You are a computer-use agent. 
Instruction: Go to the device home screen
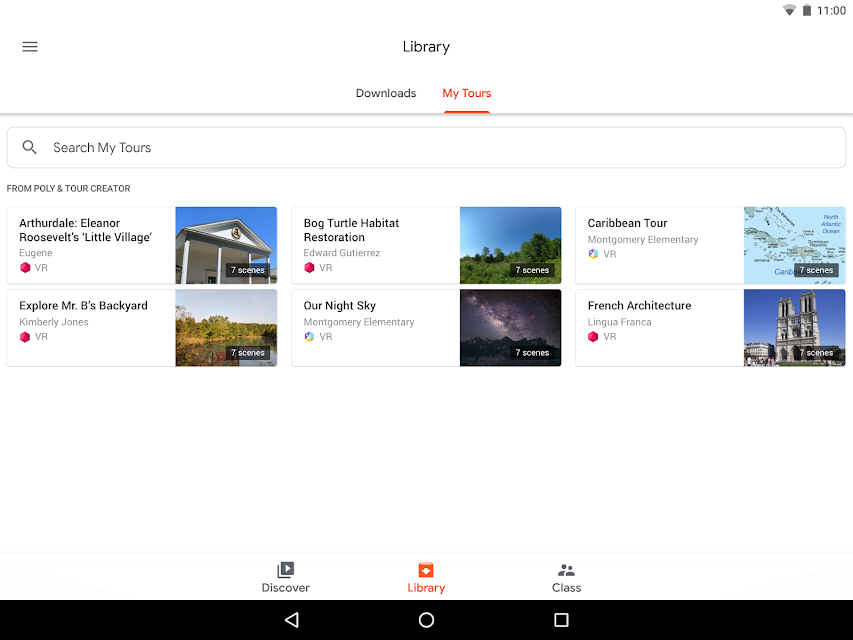click(426, 620)
